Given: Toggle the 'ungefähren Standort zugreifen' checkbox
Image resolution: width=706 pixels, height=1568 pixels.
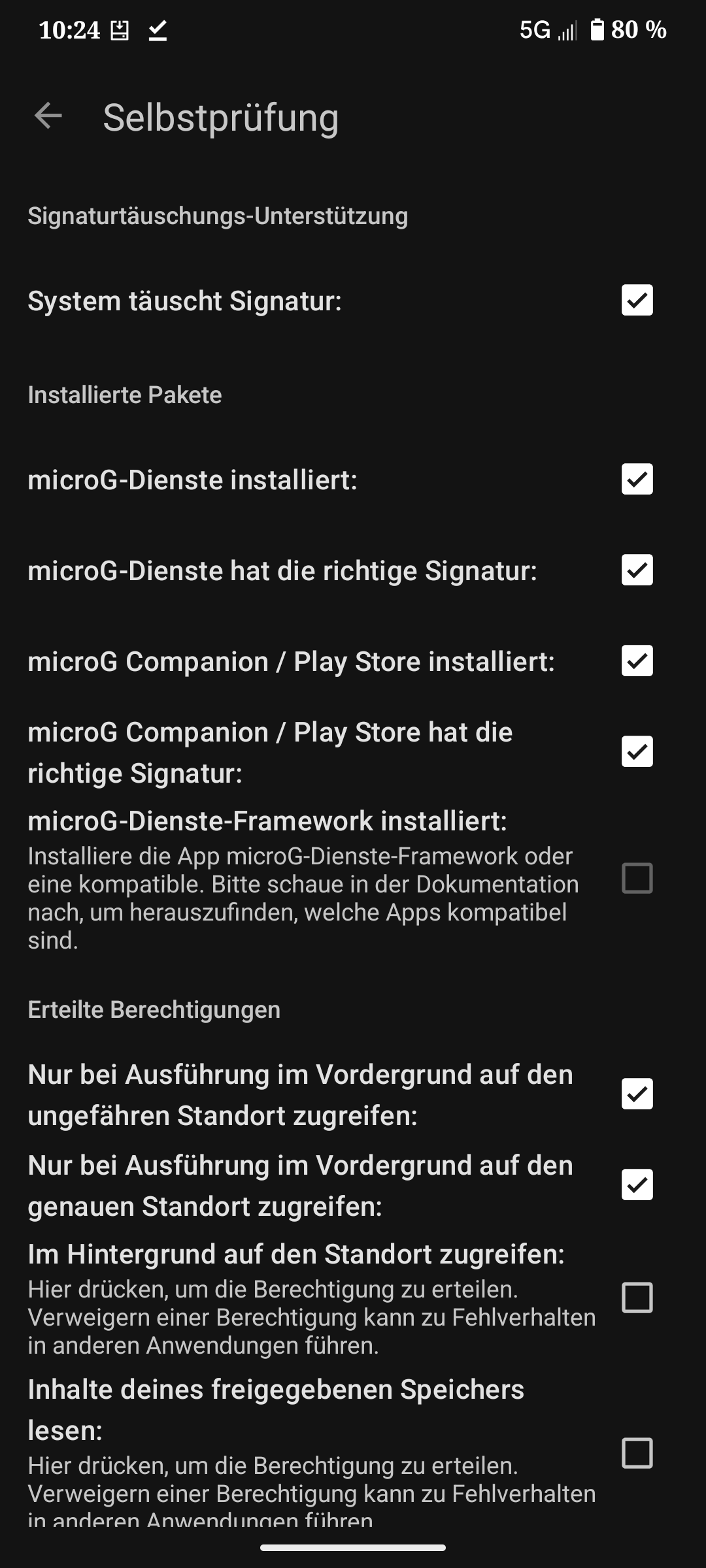Looking at the screenshot, I should (637, 1094).
